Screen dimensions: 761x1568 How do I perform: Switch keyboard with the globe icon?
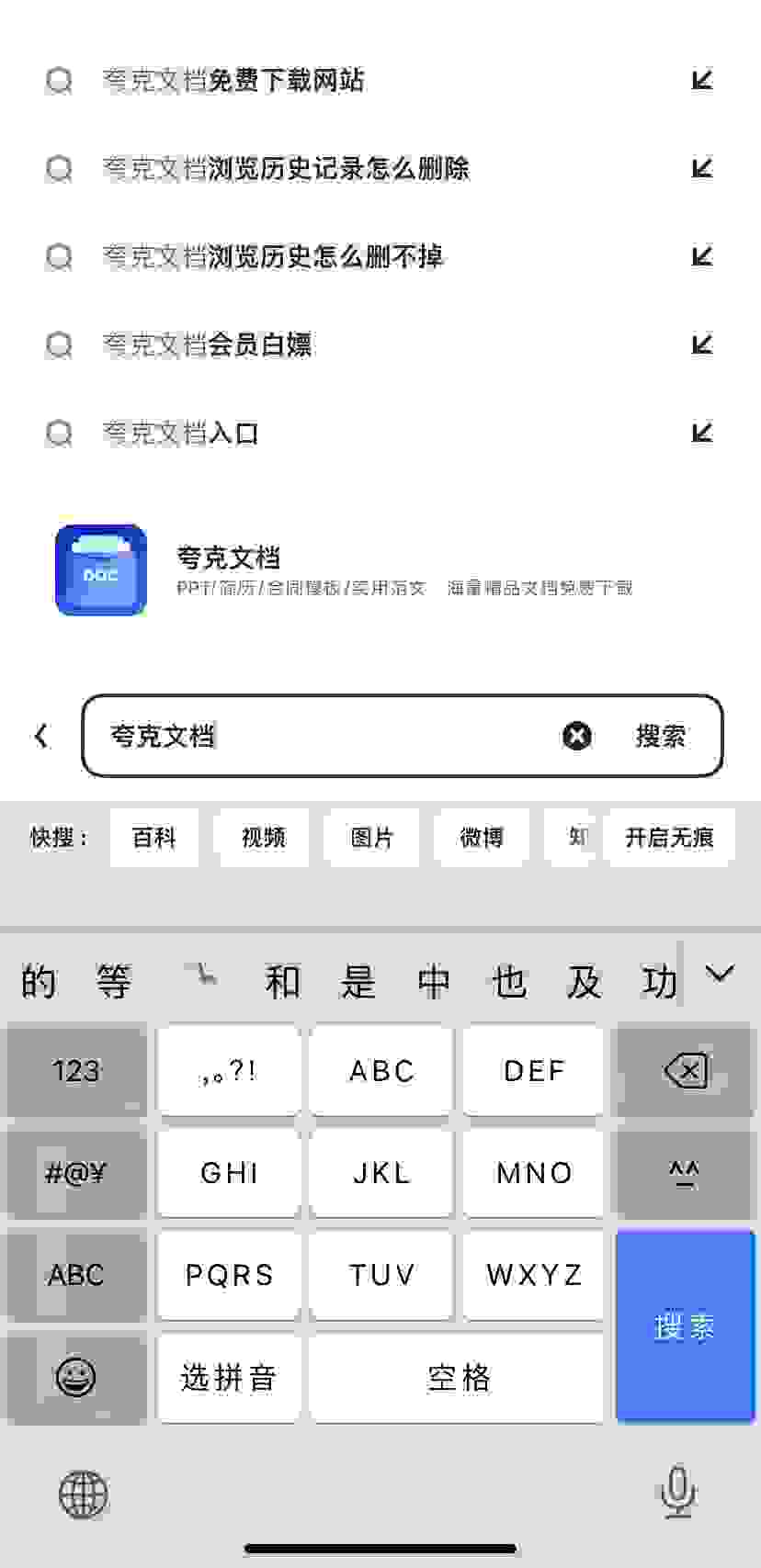(x=84, y=1495)
